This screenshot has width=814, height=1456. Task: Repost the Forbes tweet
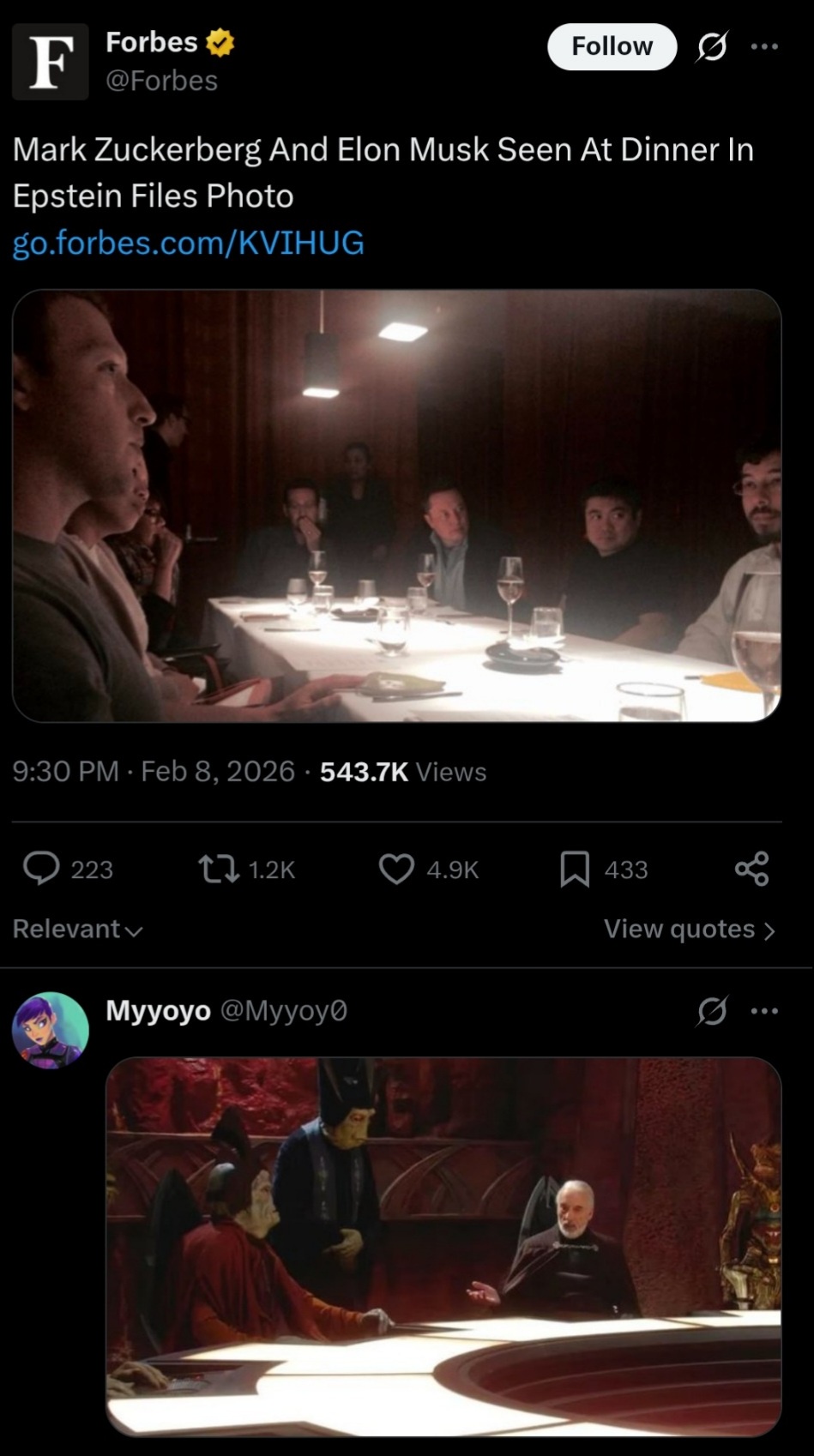[x=220, y=869]
